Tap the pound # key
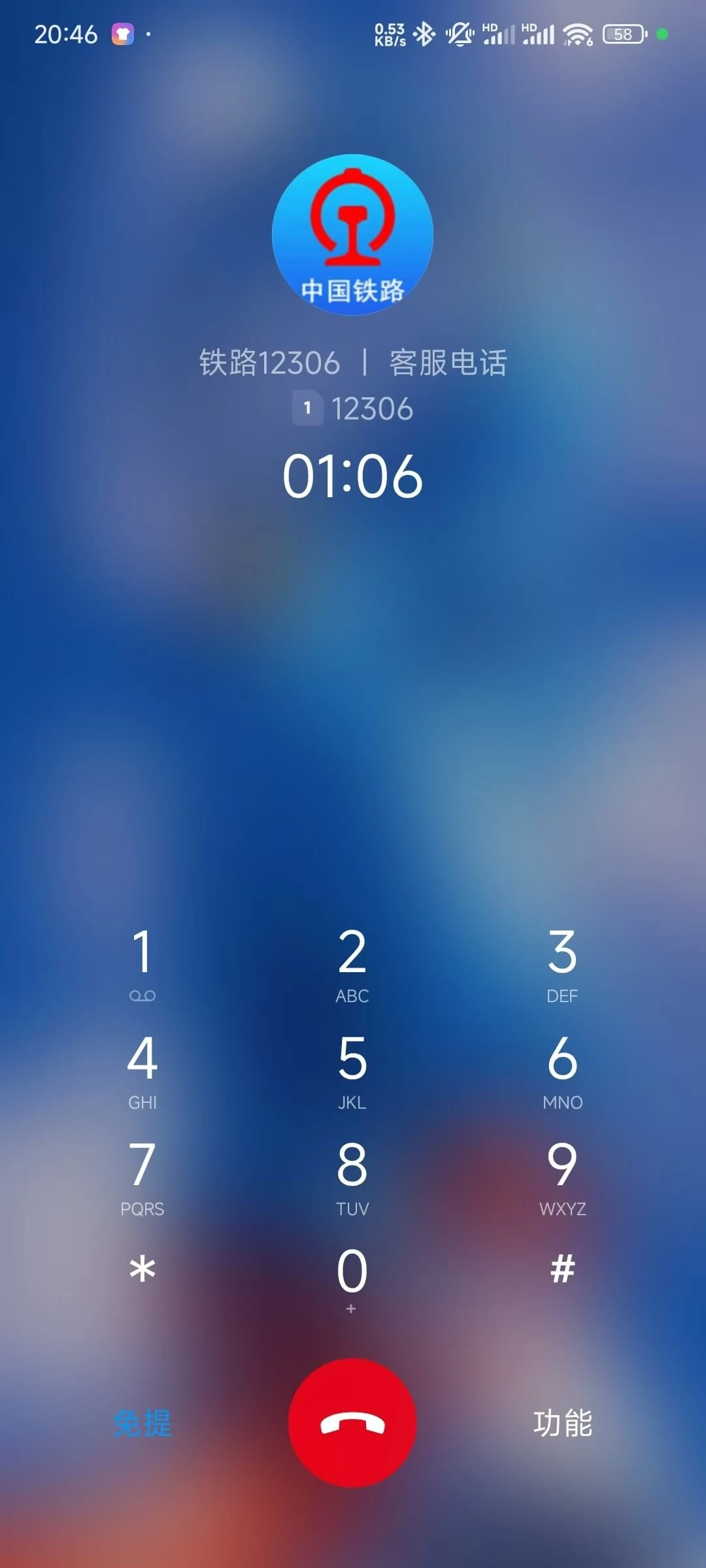Viewport: 706px width, 1568px height. coord(562,1269)
